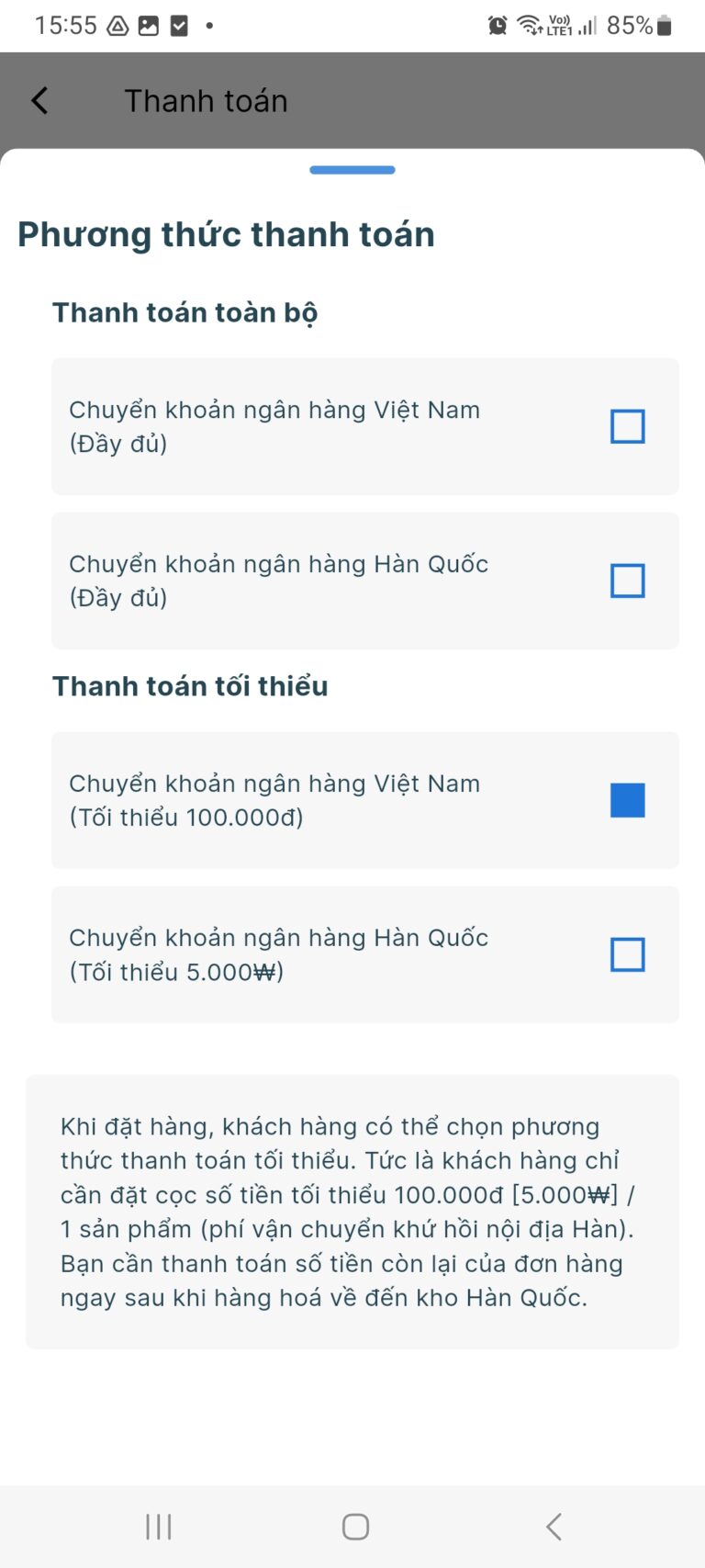Tap the drag handle above Phương thức thanh toán
The height and width of the screenshot is (1568, 705).
pos(352,169)
